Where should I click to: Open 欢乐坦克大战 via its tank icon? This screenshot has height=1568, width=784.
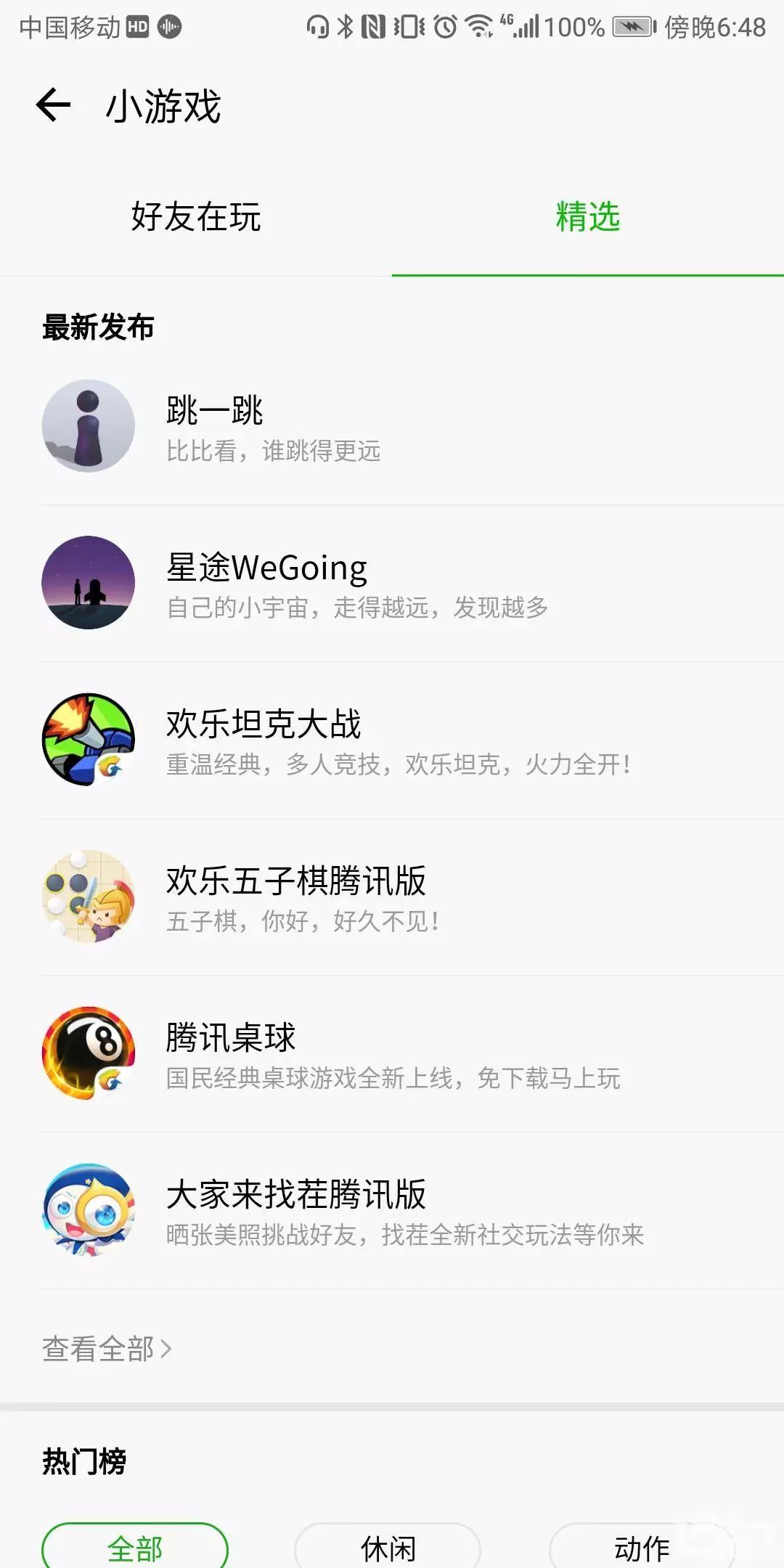[87, 739]
